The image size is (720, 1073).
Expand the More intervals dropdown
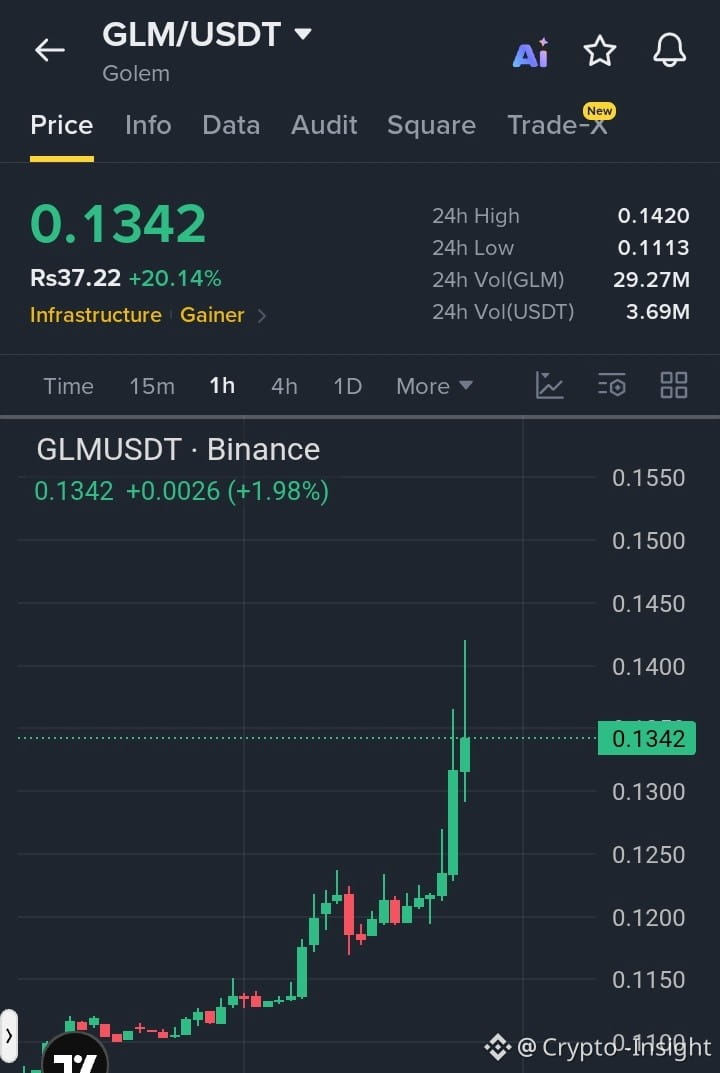[x=434, y=386]
